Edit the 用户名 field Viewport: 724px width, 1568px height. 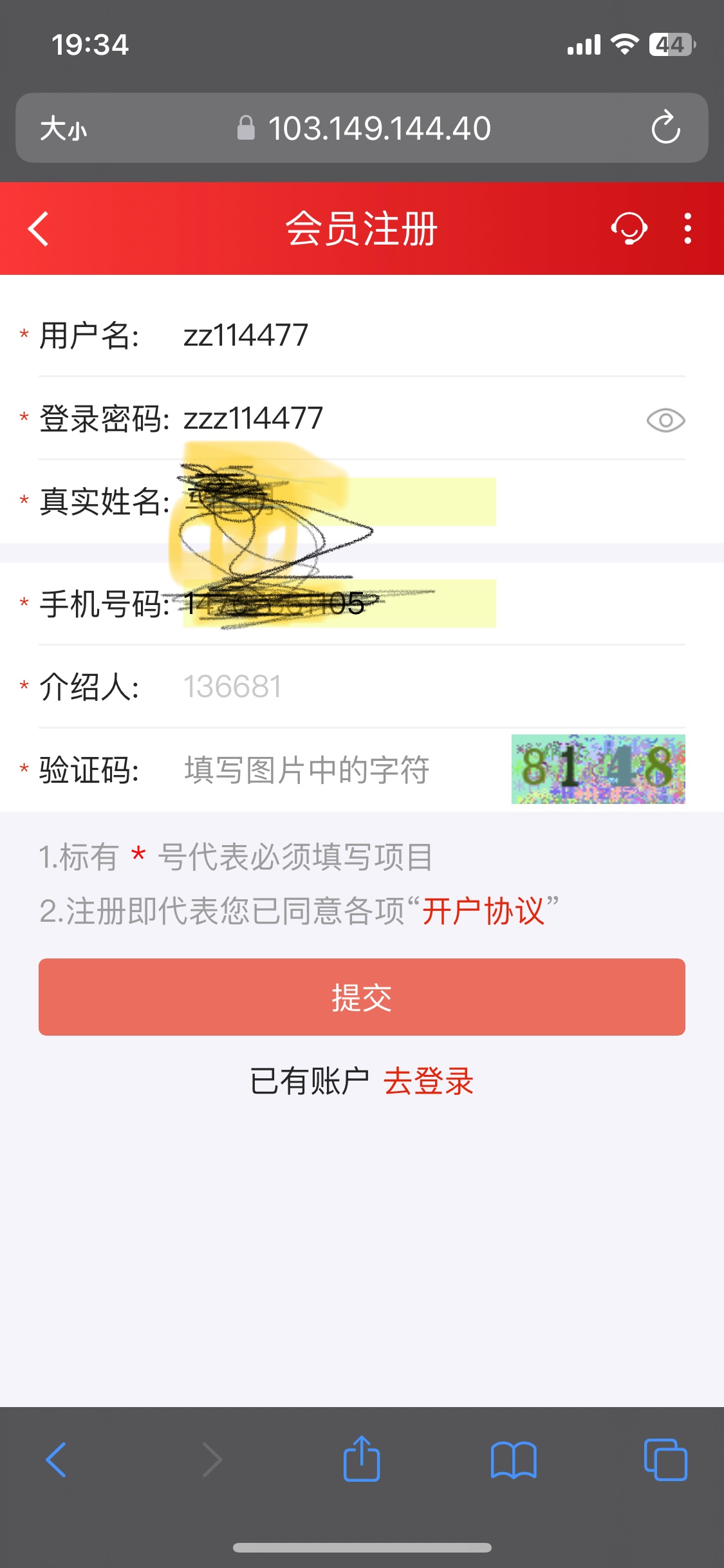434,335
